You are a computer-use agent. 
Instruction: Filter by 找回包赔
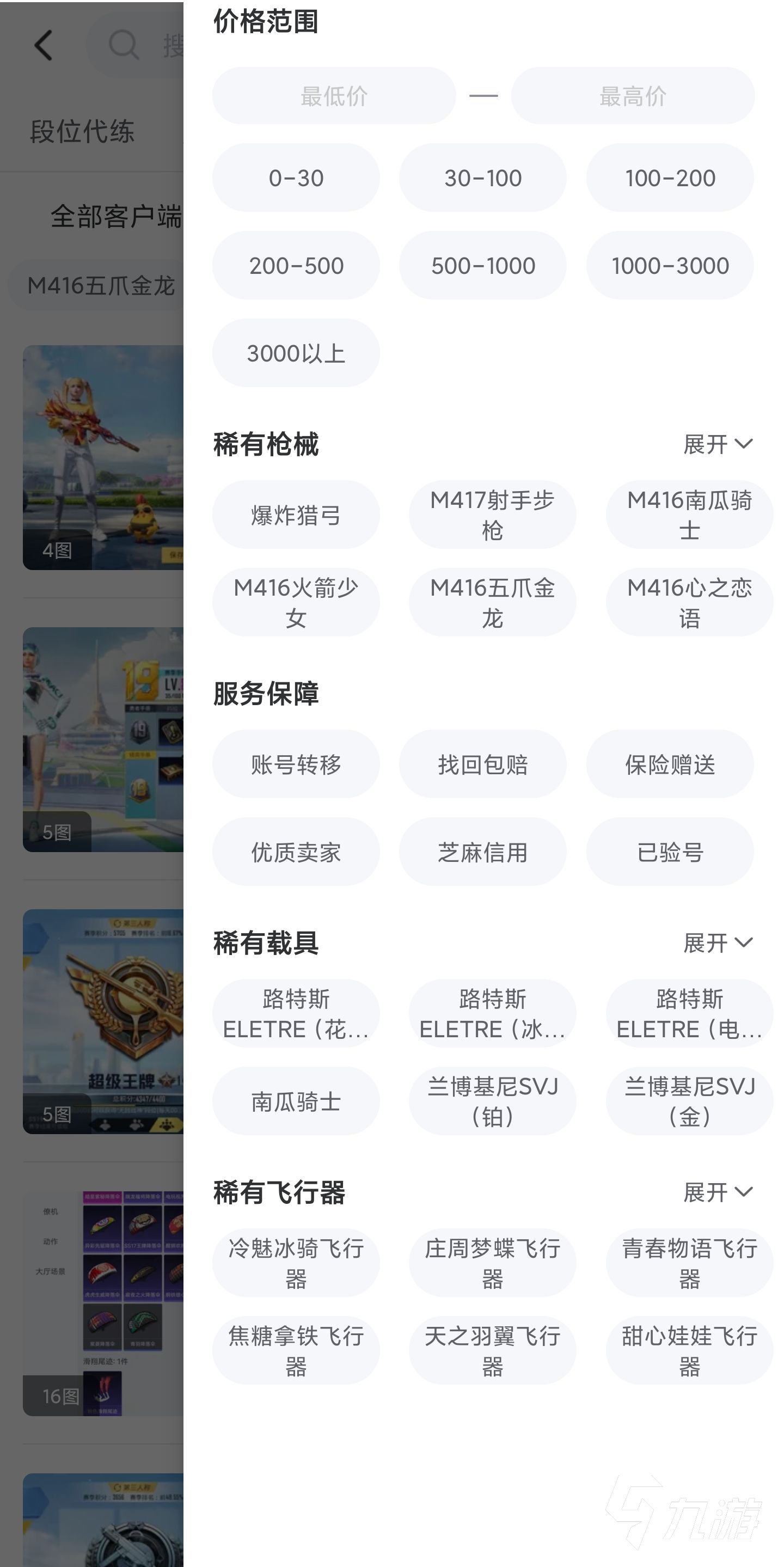point(483,764)
